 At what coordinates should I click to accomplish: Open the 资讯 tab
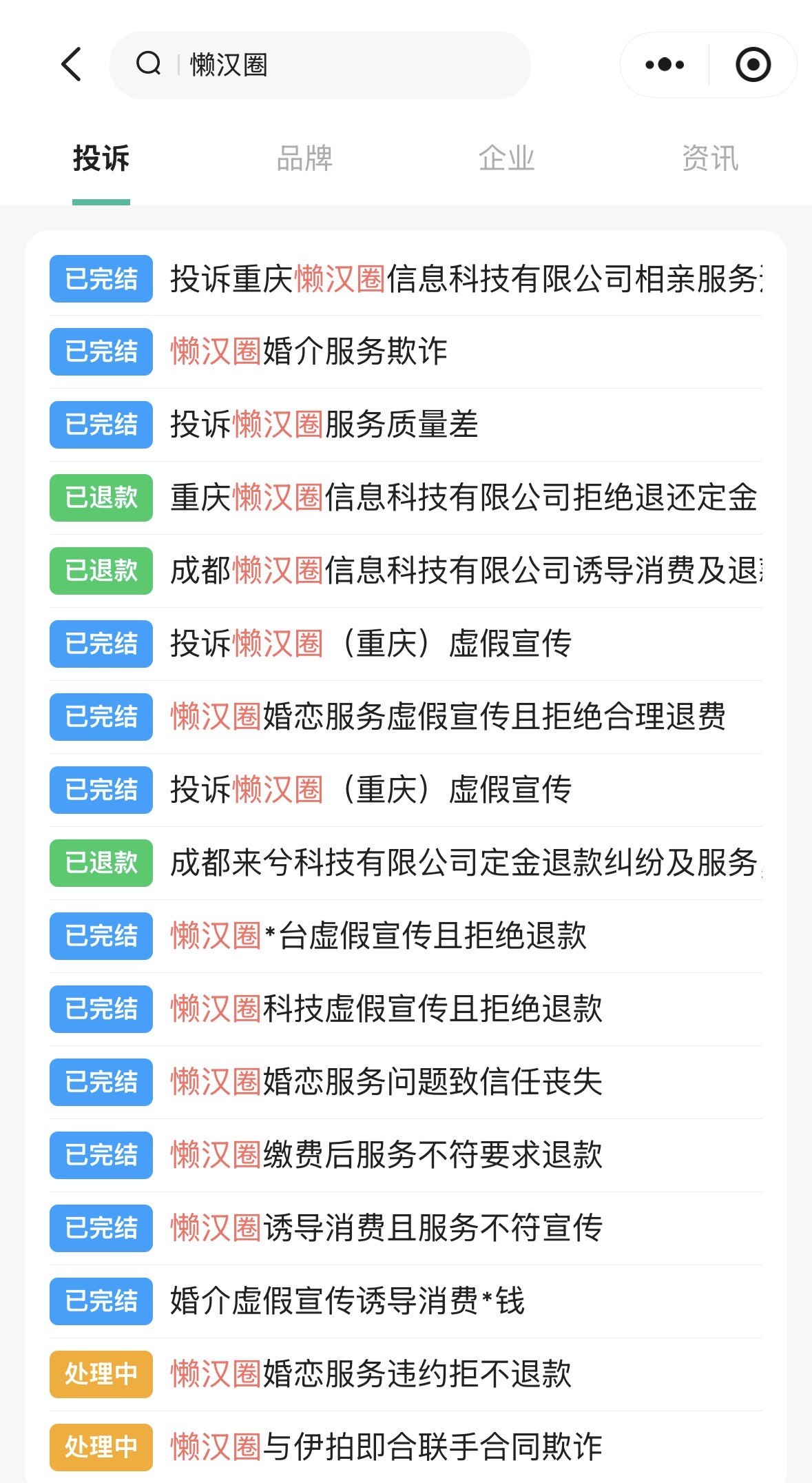tap(710, 158)
